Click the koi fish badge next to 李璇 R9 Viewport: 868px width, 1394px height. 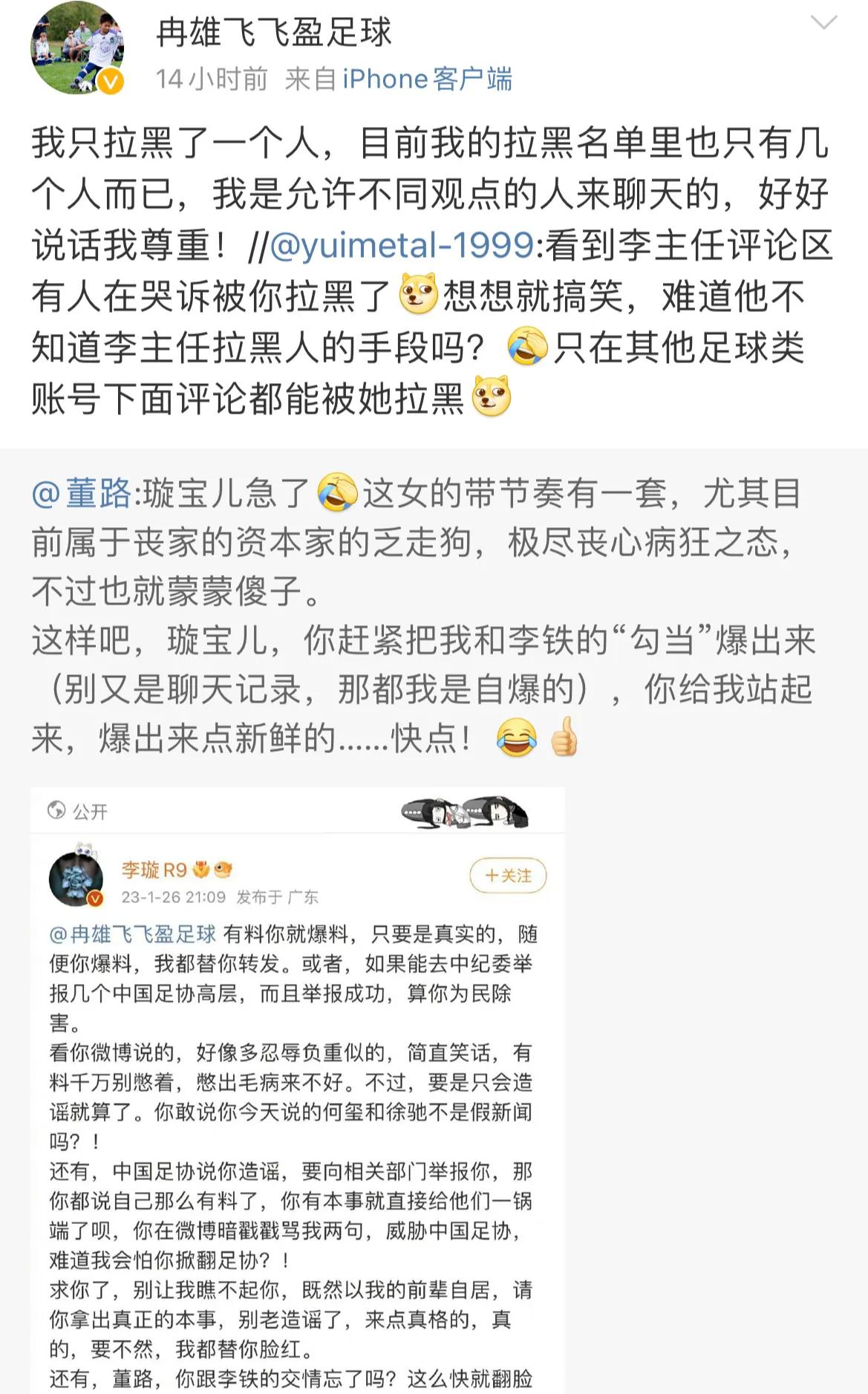224,870
